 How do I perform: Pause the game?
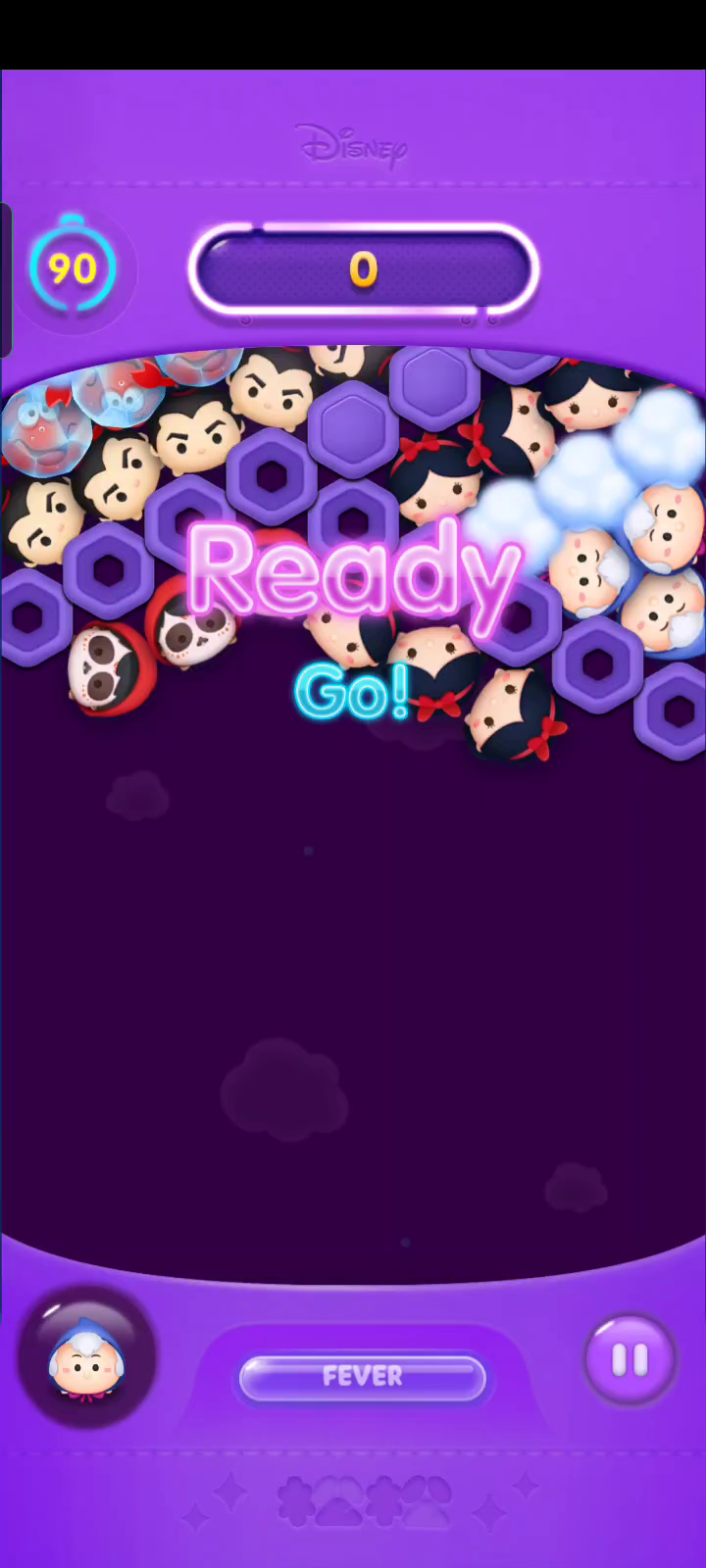click(x=630, y=1359)
